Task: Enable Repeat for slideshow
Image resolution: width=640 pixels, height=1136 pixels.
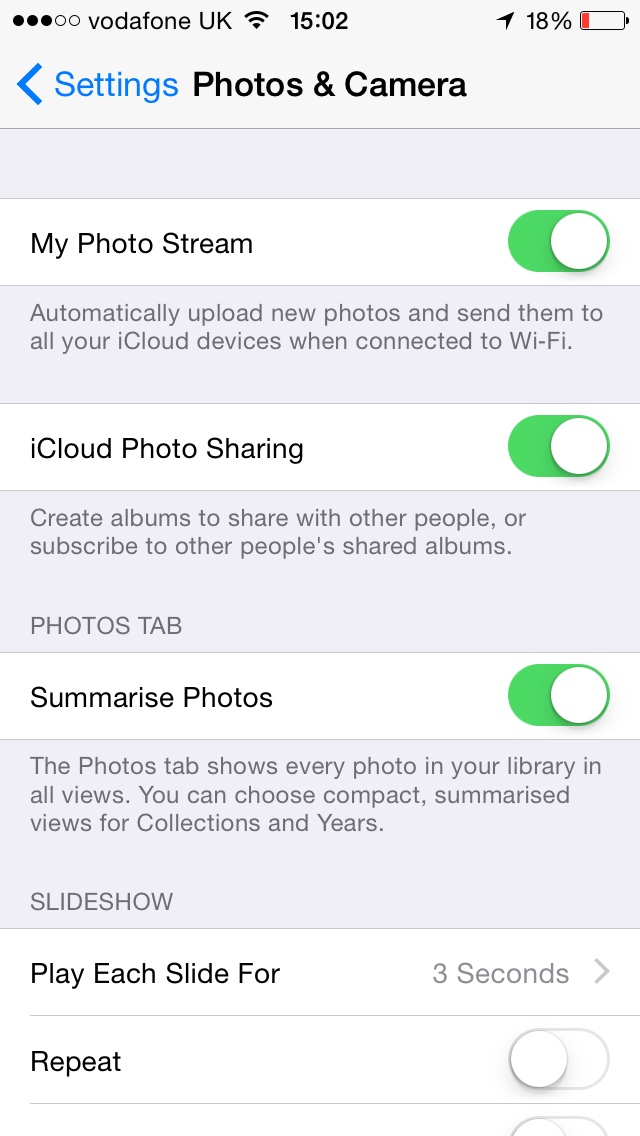Action: 558,1060
